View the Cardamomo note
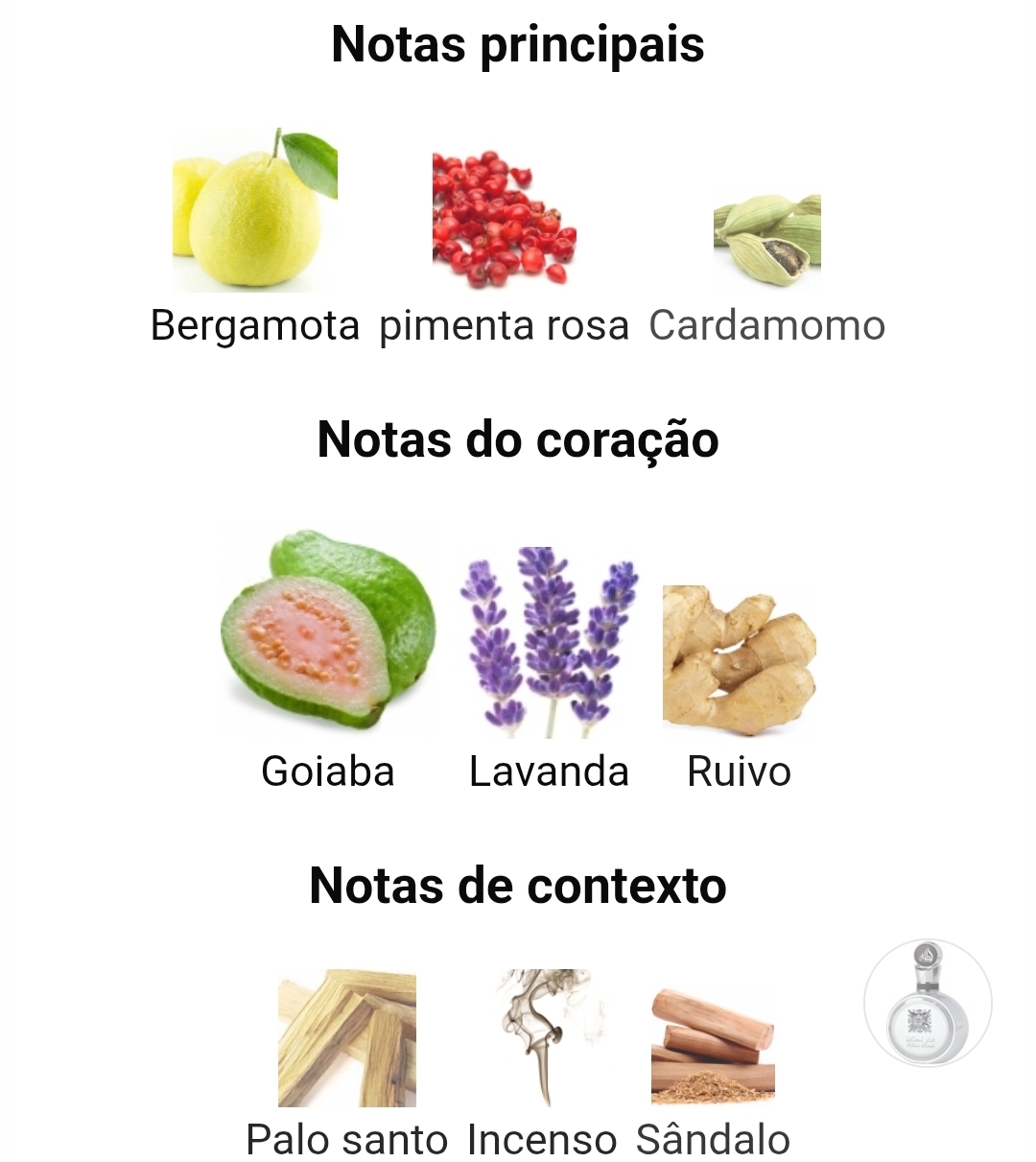 point(767,240)
